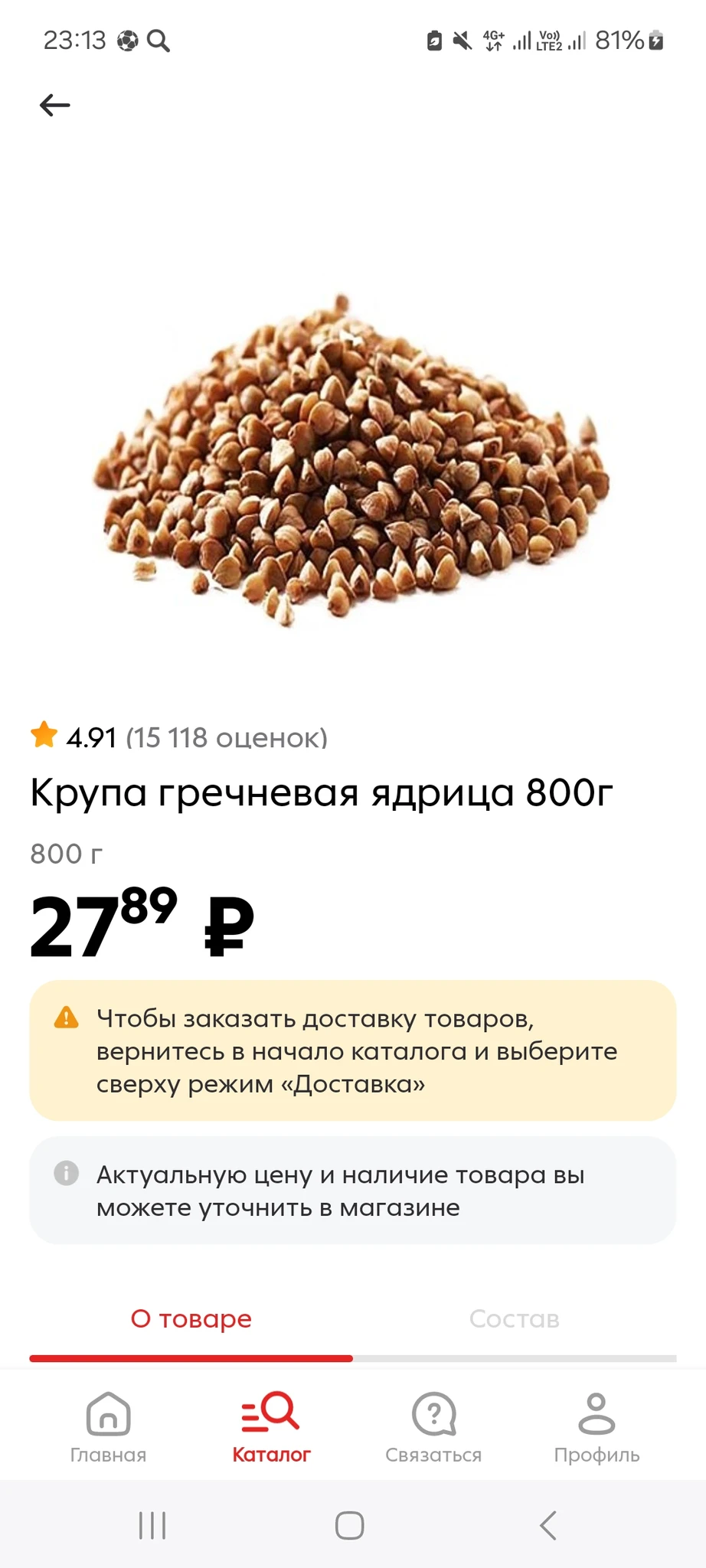Open the Каталог section

(271, 1427)
